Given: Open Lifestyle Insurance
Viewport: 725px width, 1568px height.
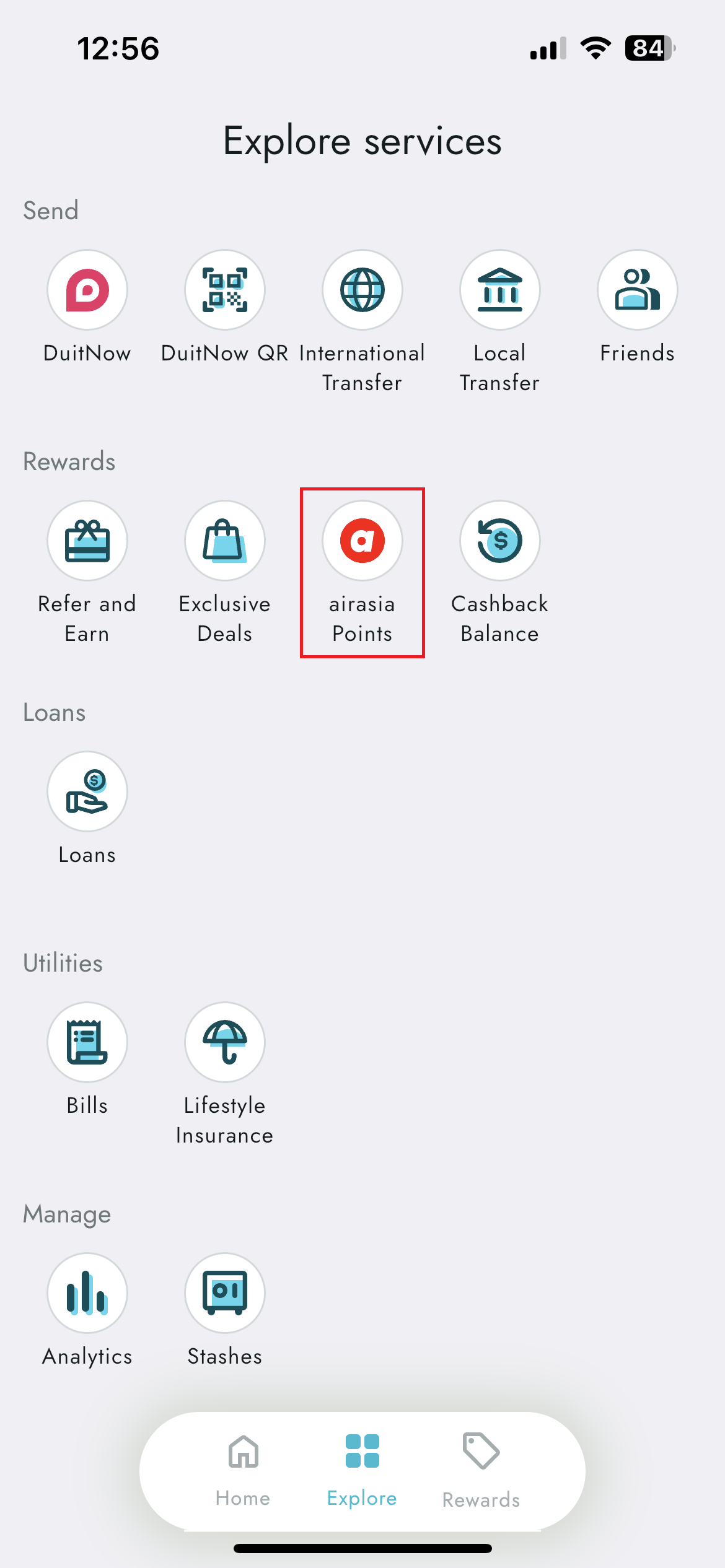Looking at the screenshot, I should [x=225, y=1042].
